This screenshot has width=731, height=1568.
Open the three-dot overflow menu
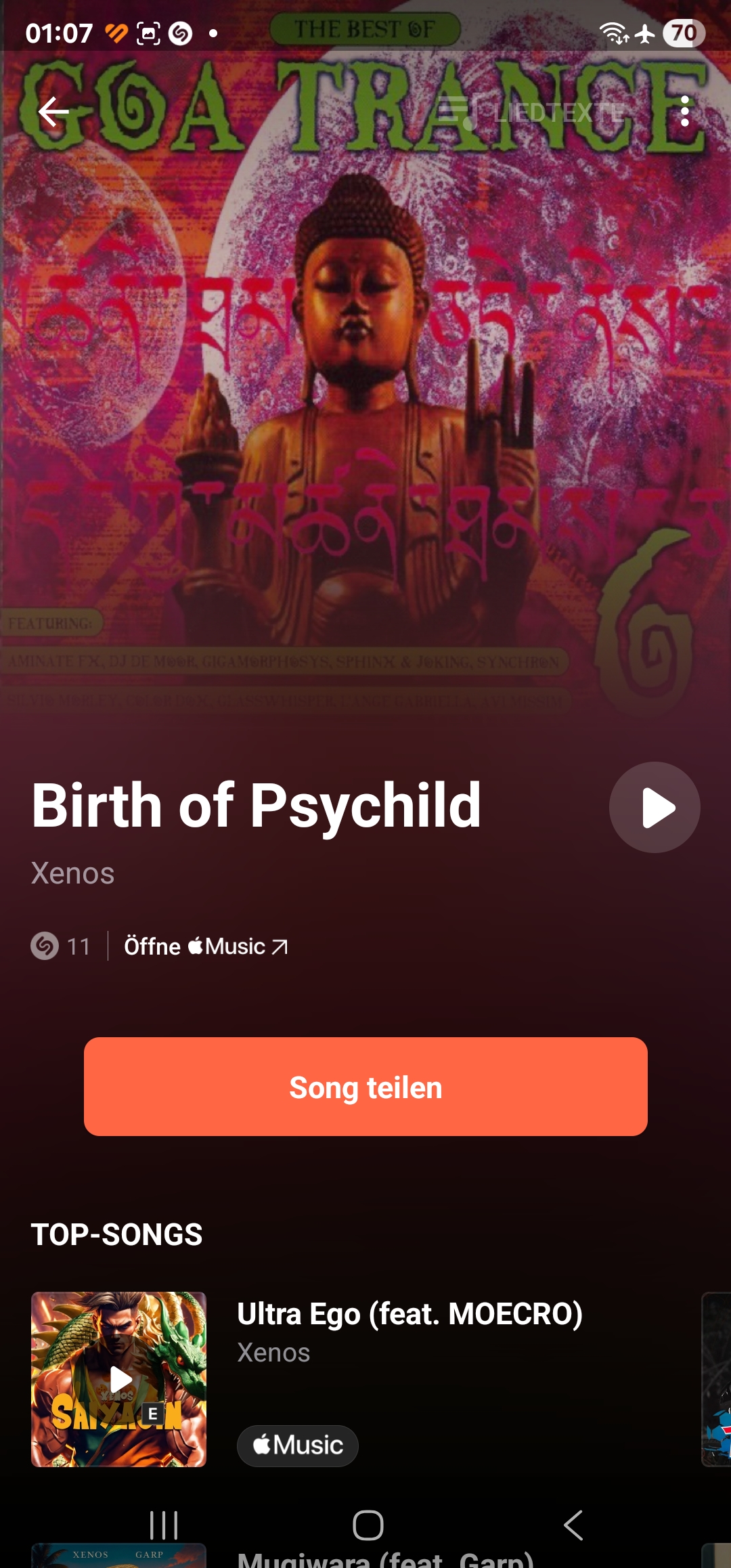point(685,112)
